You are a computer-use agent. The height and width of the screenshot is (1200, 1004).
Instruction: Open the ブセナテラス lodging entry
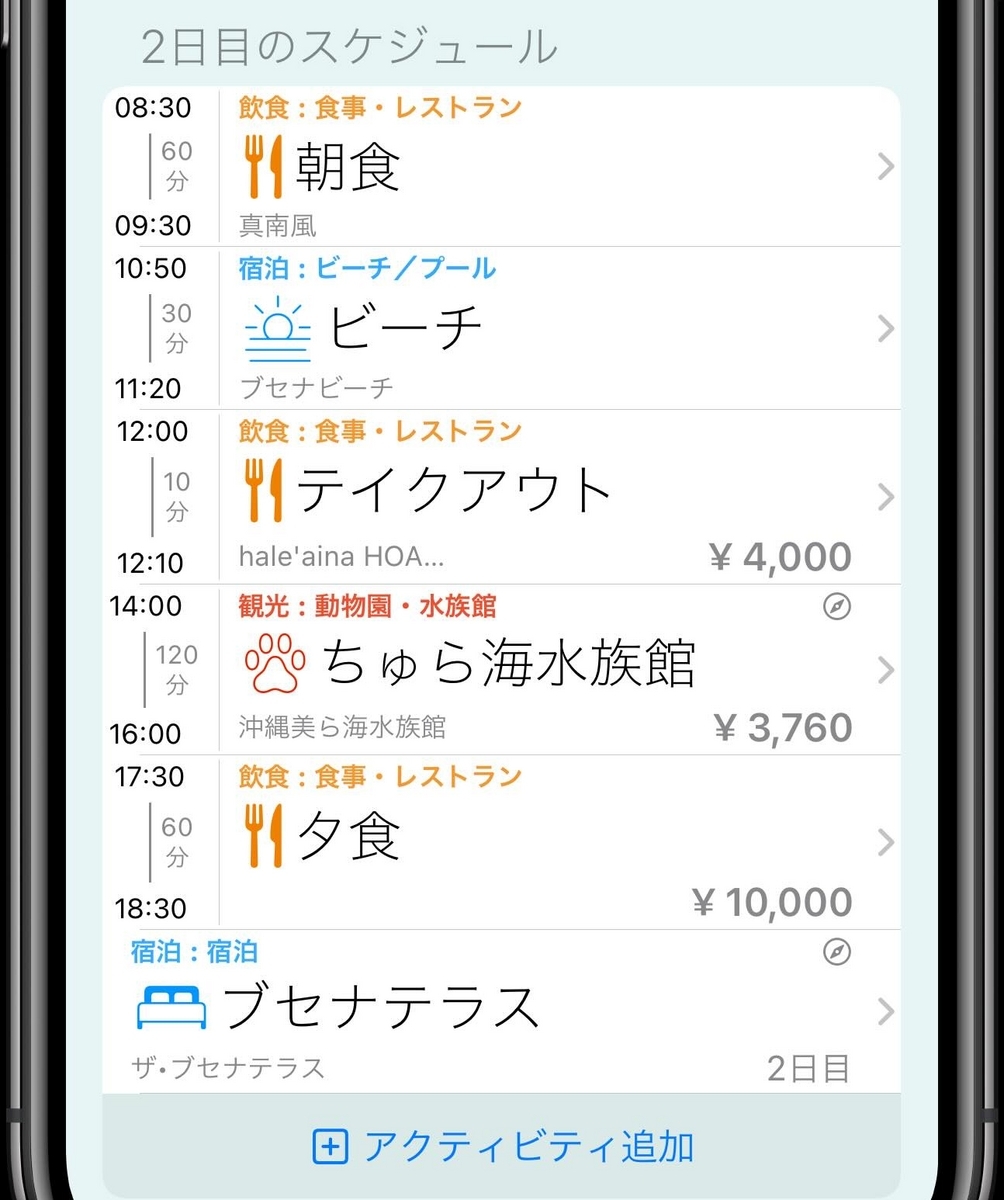coord(501,1011)
